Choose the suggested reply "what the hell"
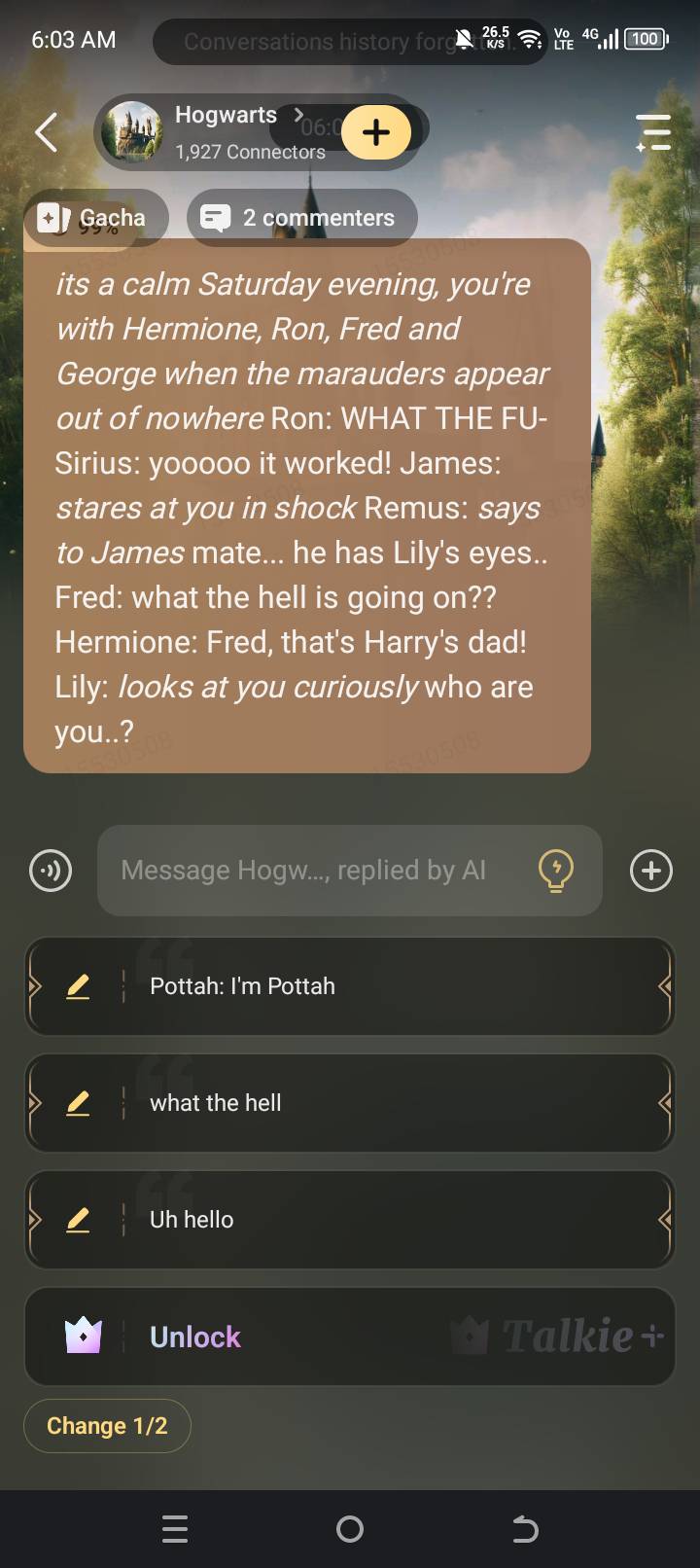 click(x=389, y=1103)
